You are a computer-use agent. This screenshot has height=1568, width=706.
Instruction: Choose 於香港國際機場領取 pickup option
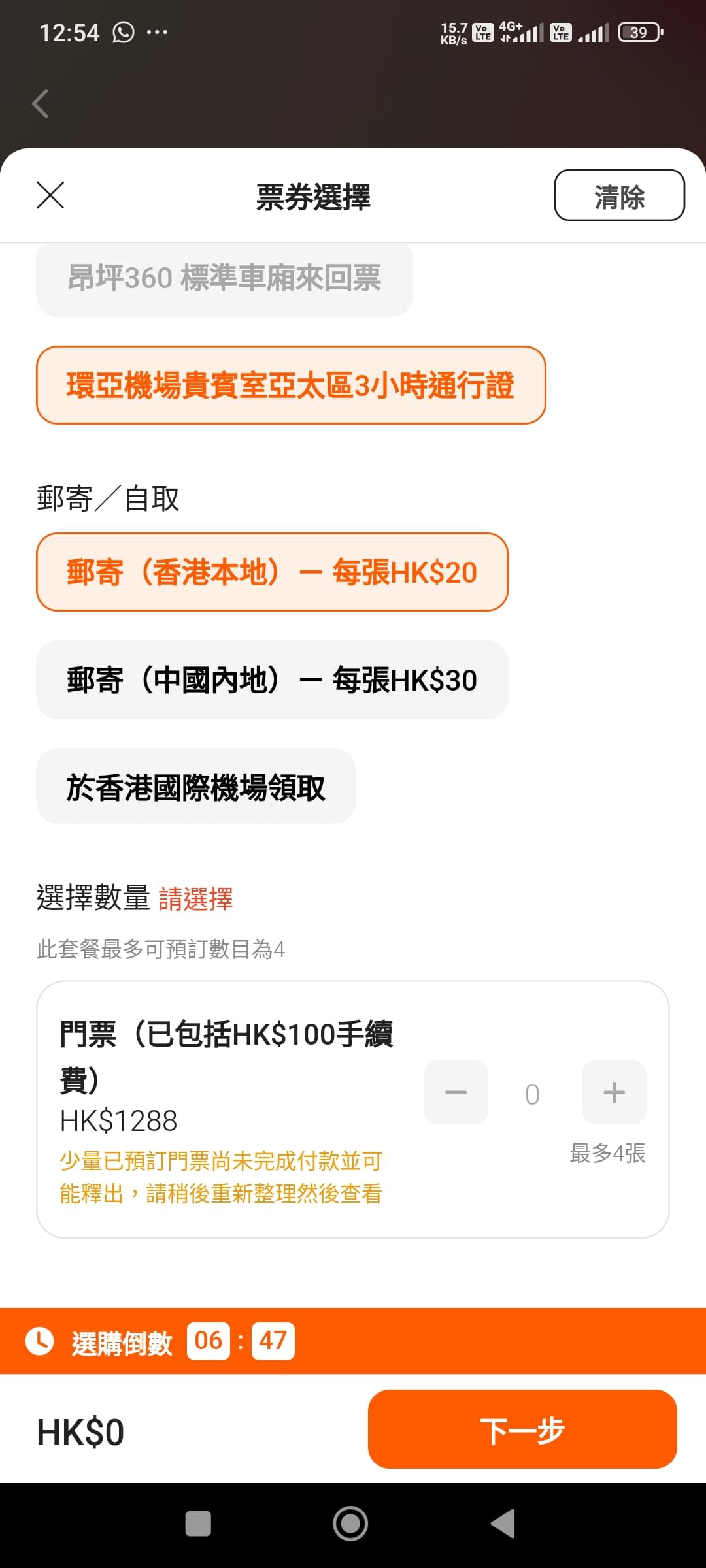tap(195, 787)
